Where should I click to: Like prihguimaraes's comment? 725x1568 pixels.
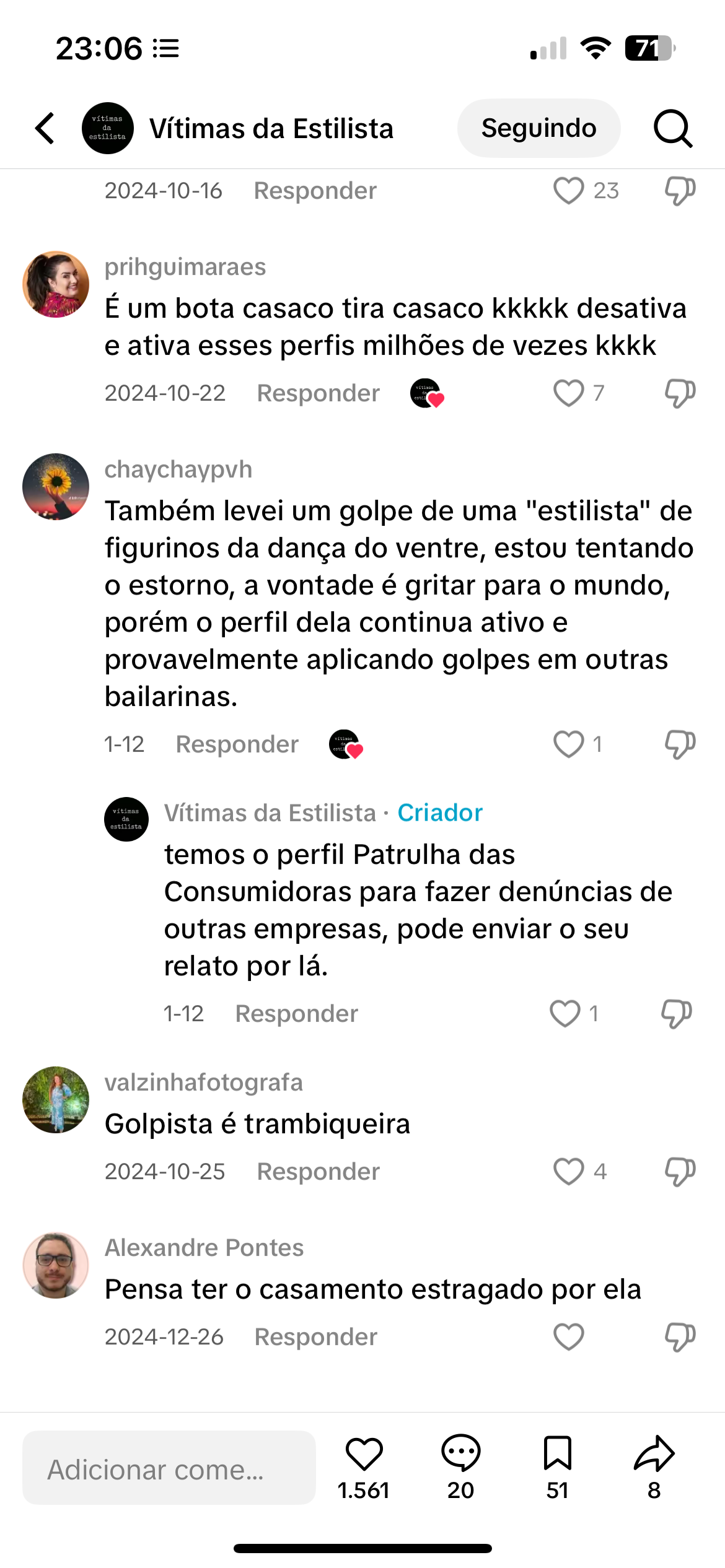point(568,393)
